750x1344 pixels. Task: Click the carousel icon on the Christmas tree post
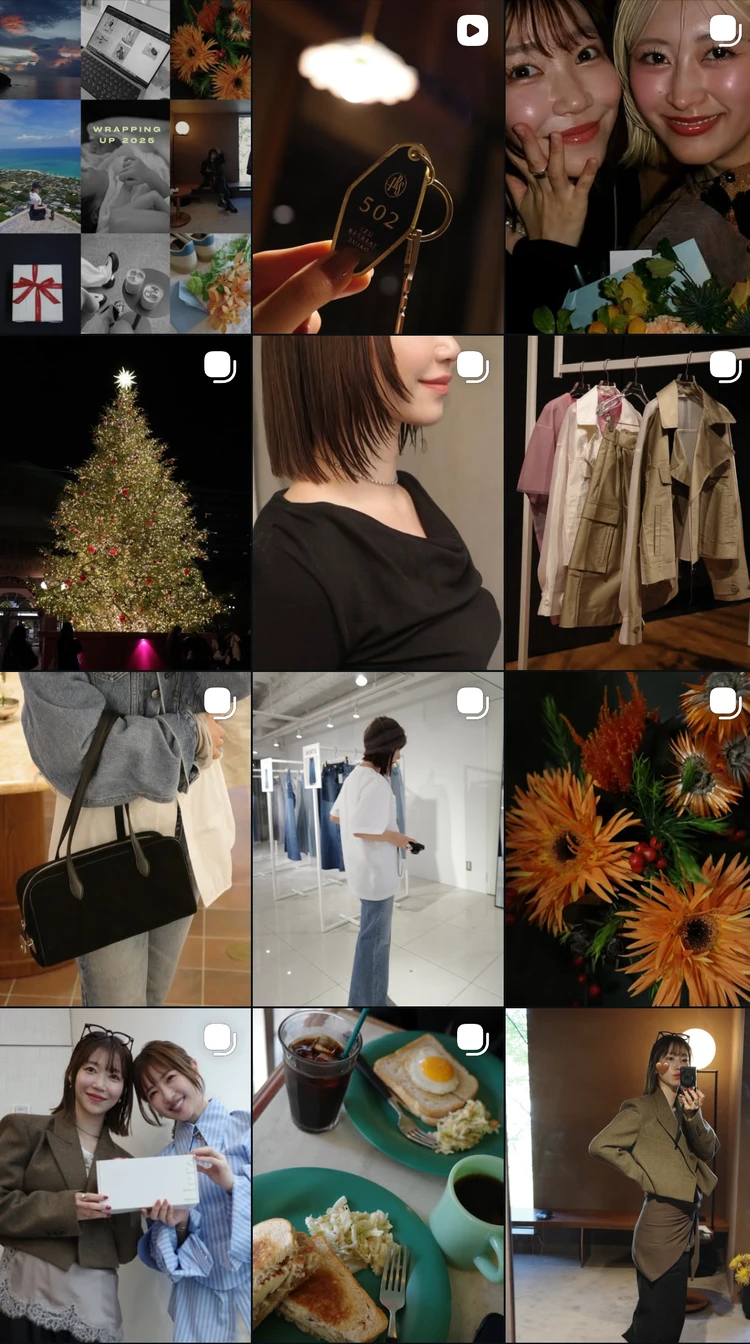(218, 364)
